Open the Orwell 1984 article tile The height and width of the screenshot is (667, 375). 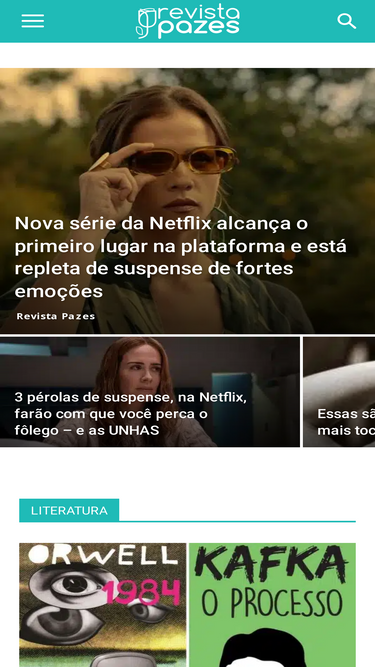click(x=102, y=605)
